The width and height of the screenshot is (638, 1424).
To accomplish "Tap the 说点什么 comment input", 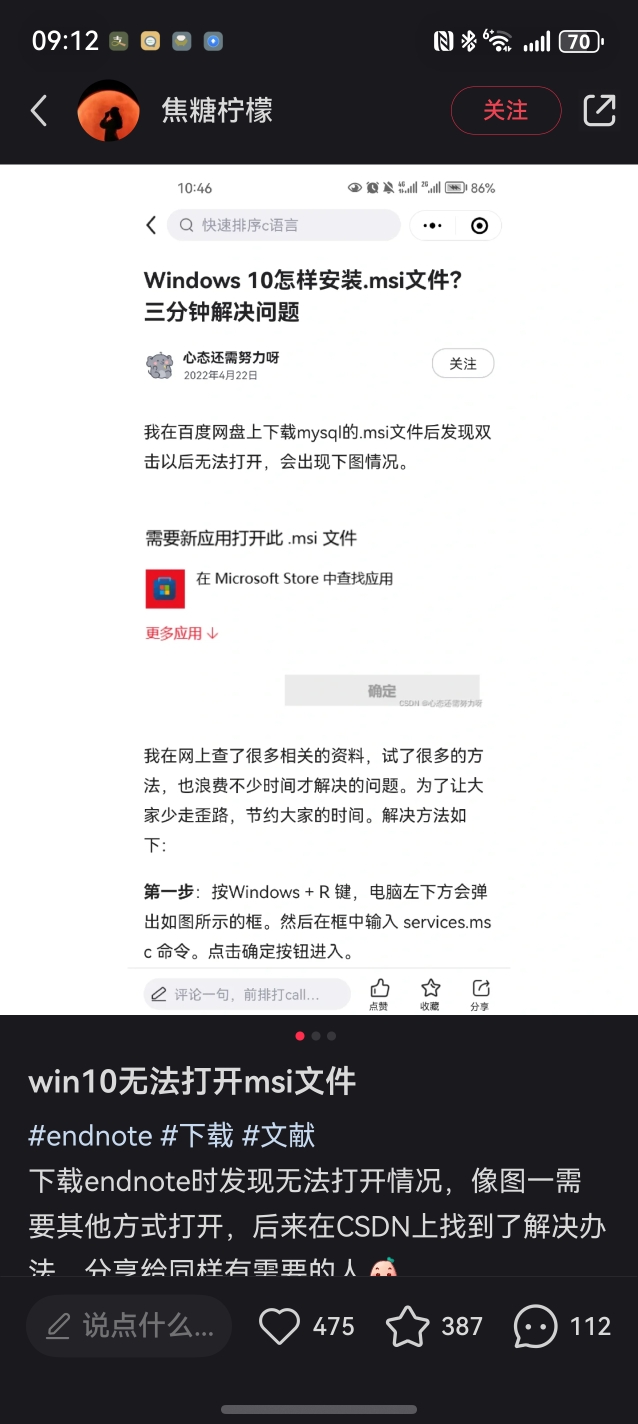I will (x=129, y=1326).
